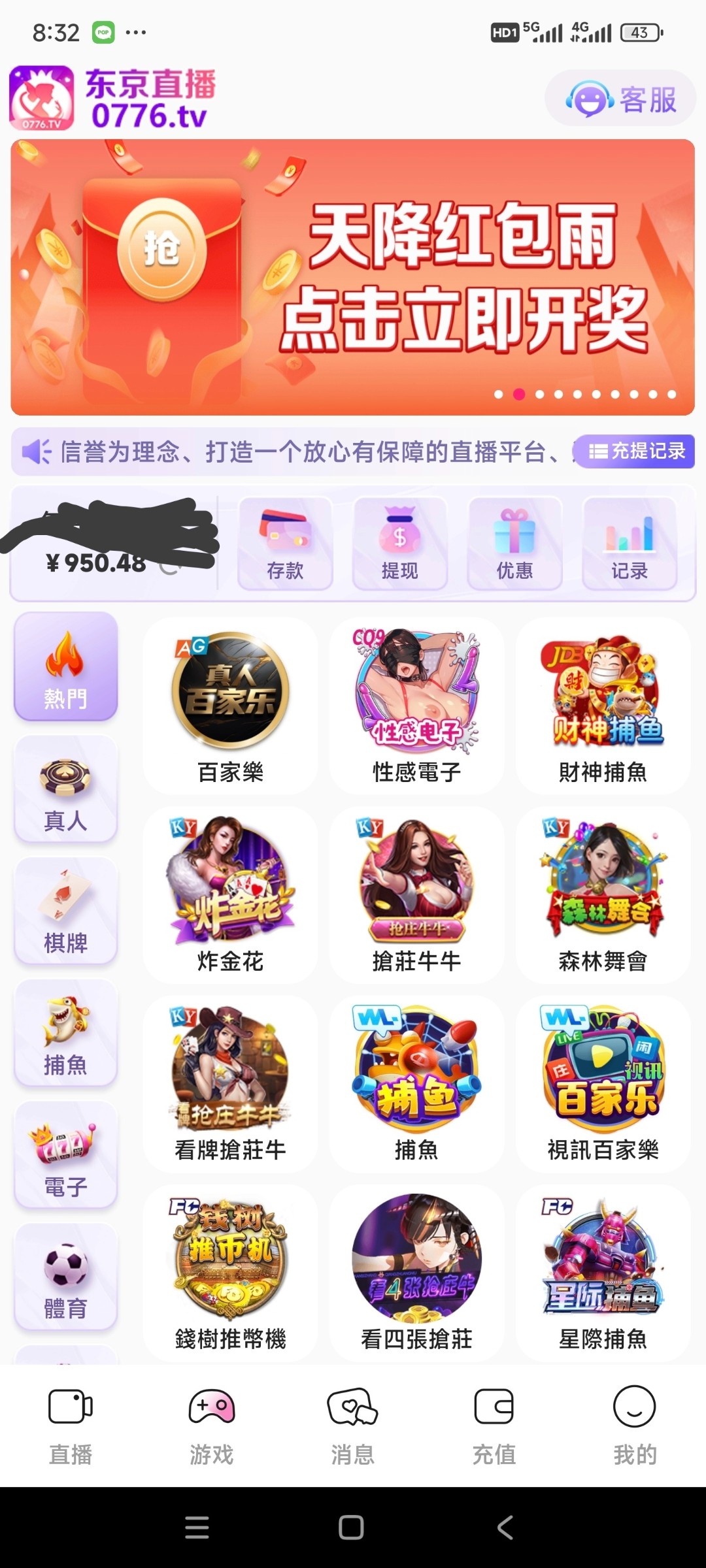
Task: Open 存款 deposit
Action: (x=285, y=544)
